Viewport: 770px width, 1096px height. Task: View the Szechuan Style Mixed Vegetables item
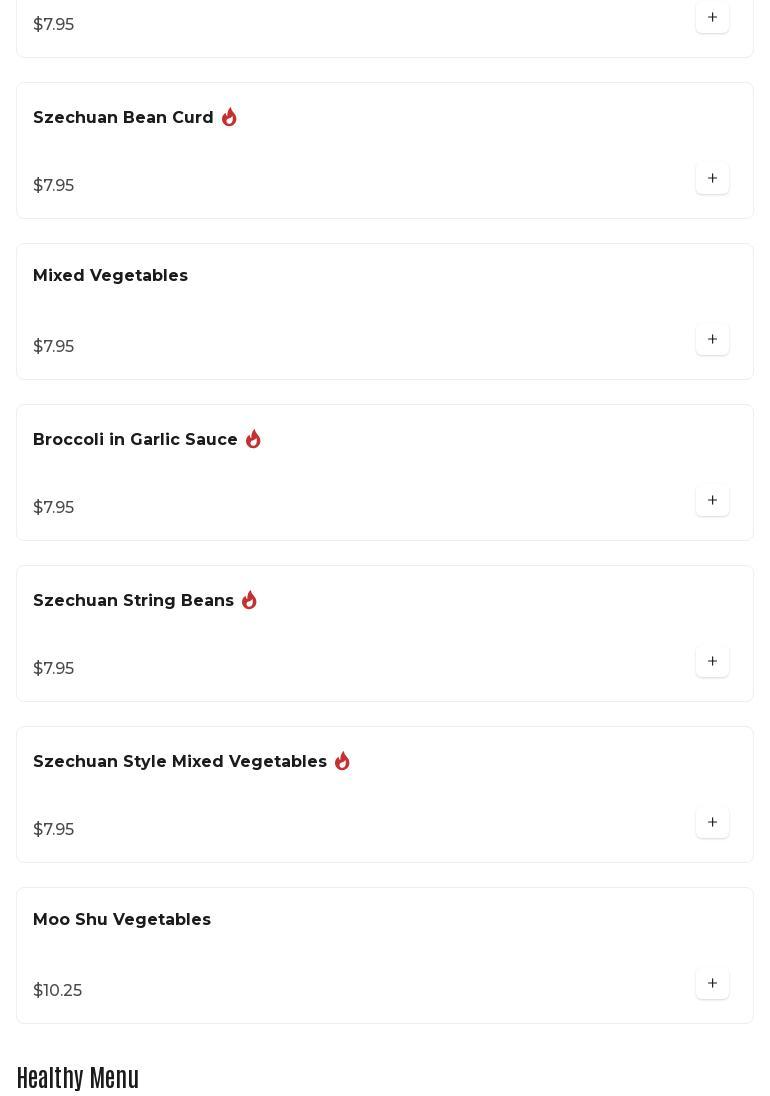pos(180,762)
